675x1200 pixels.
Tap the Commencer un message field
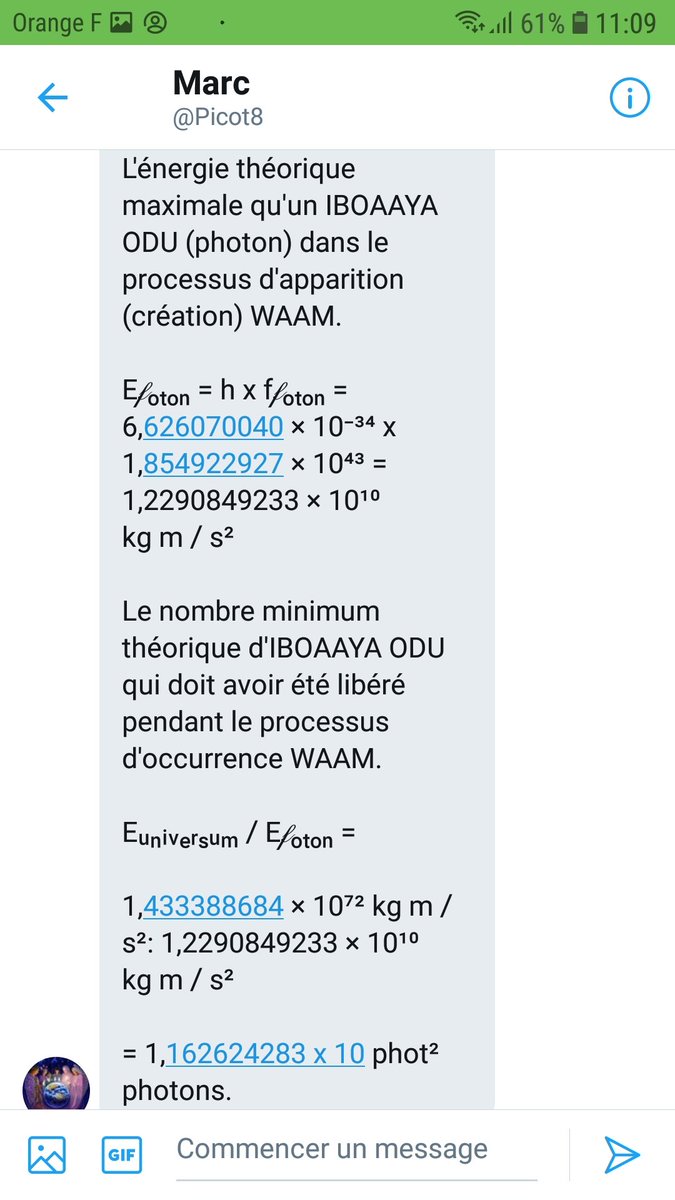coord(355,1150)
